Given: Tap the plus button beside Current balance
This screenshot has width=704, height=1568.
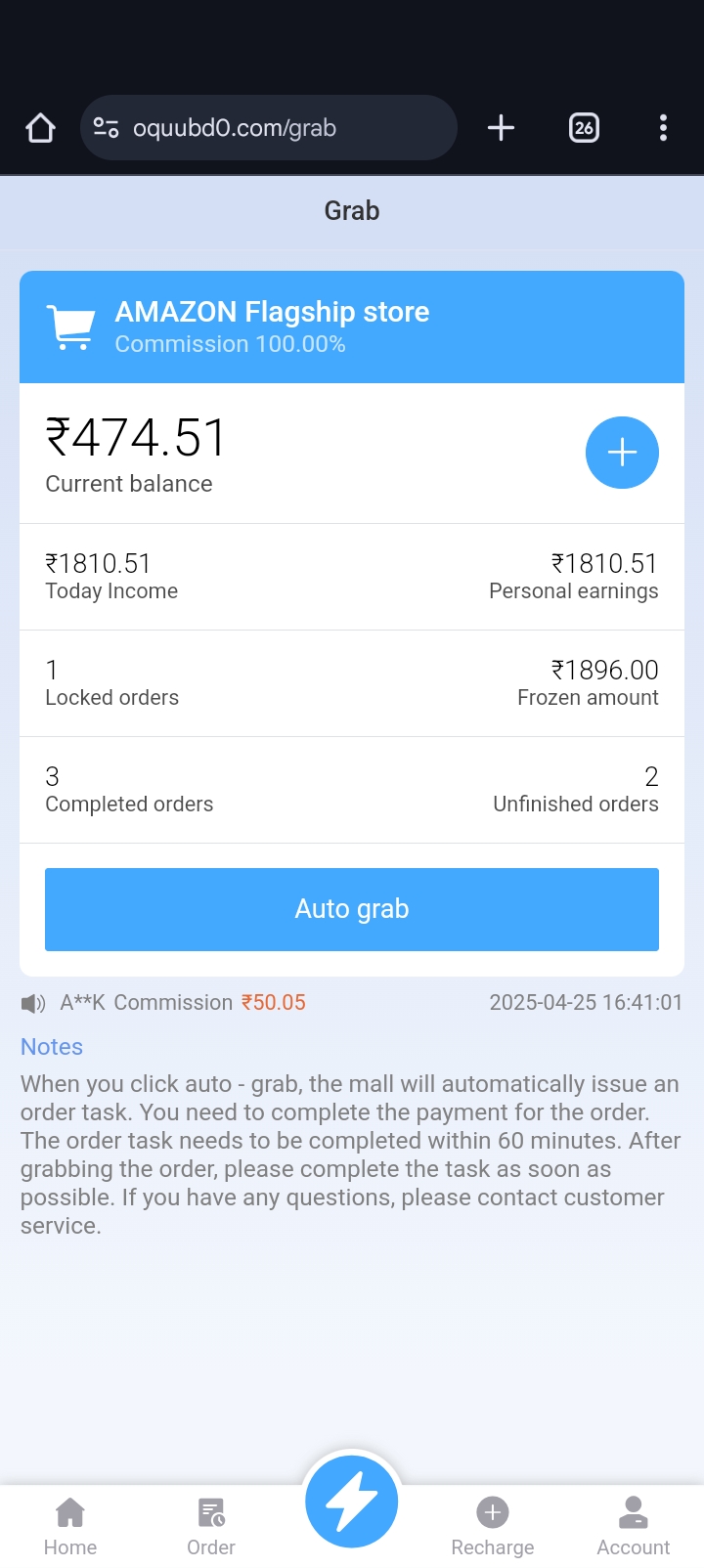Looking at the screenshot, I should click(622, 453).
